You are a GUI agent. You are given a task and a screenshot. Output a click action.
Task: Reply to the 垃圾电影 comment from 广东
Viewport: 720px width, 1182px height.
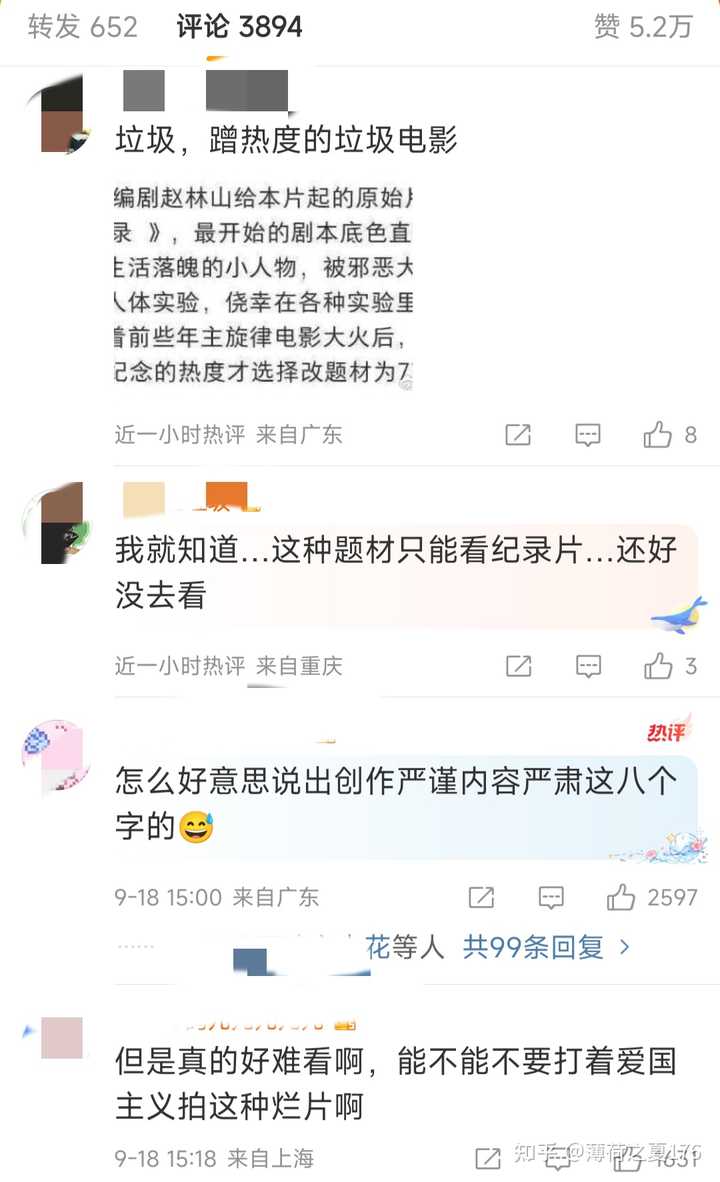(x=588, y=435)
